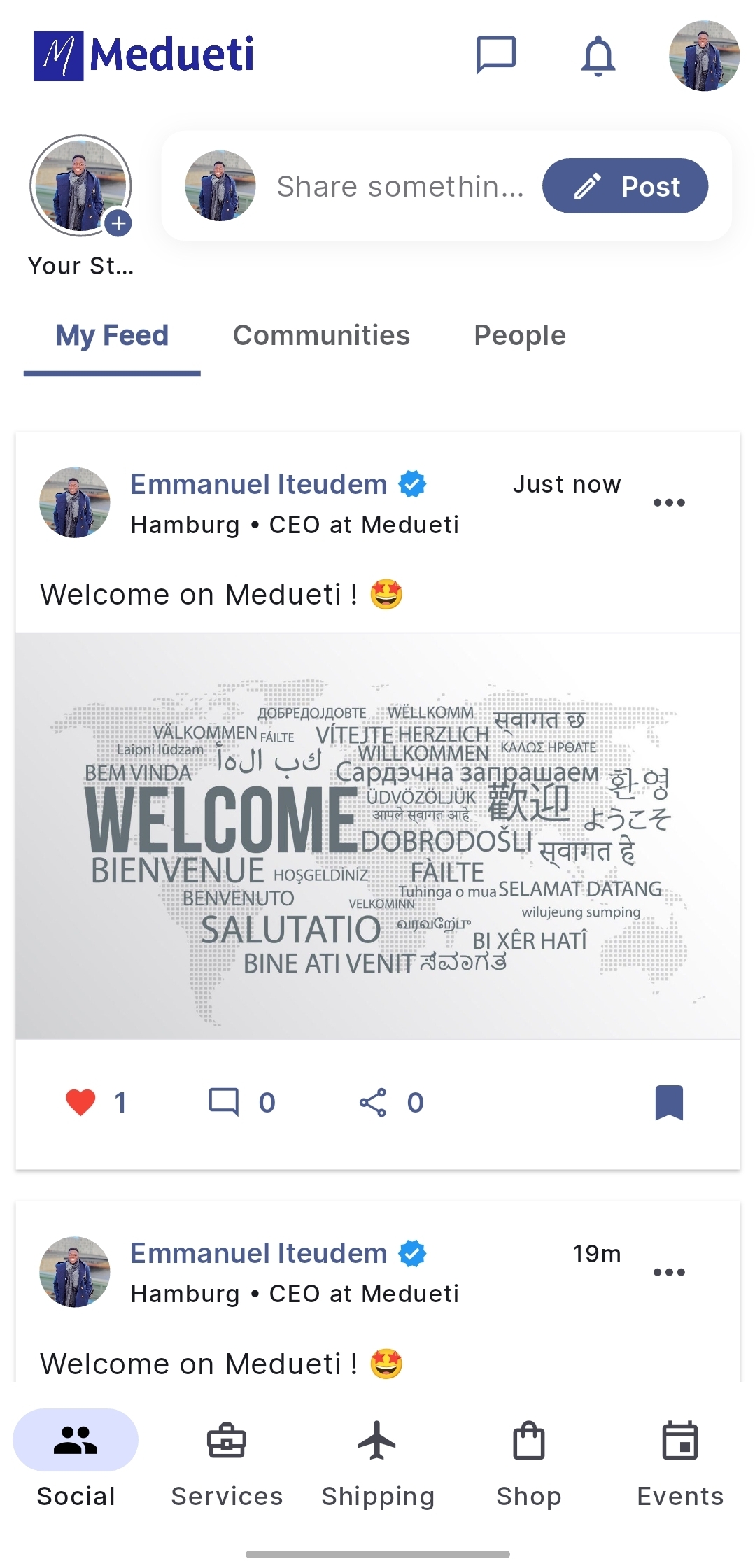Select the My Feed tab
The height and width of the screenshot is (1568, 755).
112,336
